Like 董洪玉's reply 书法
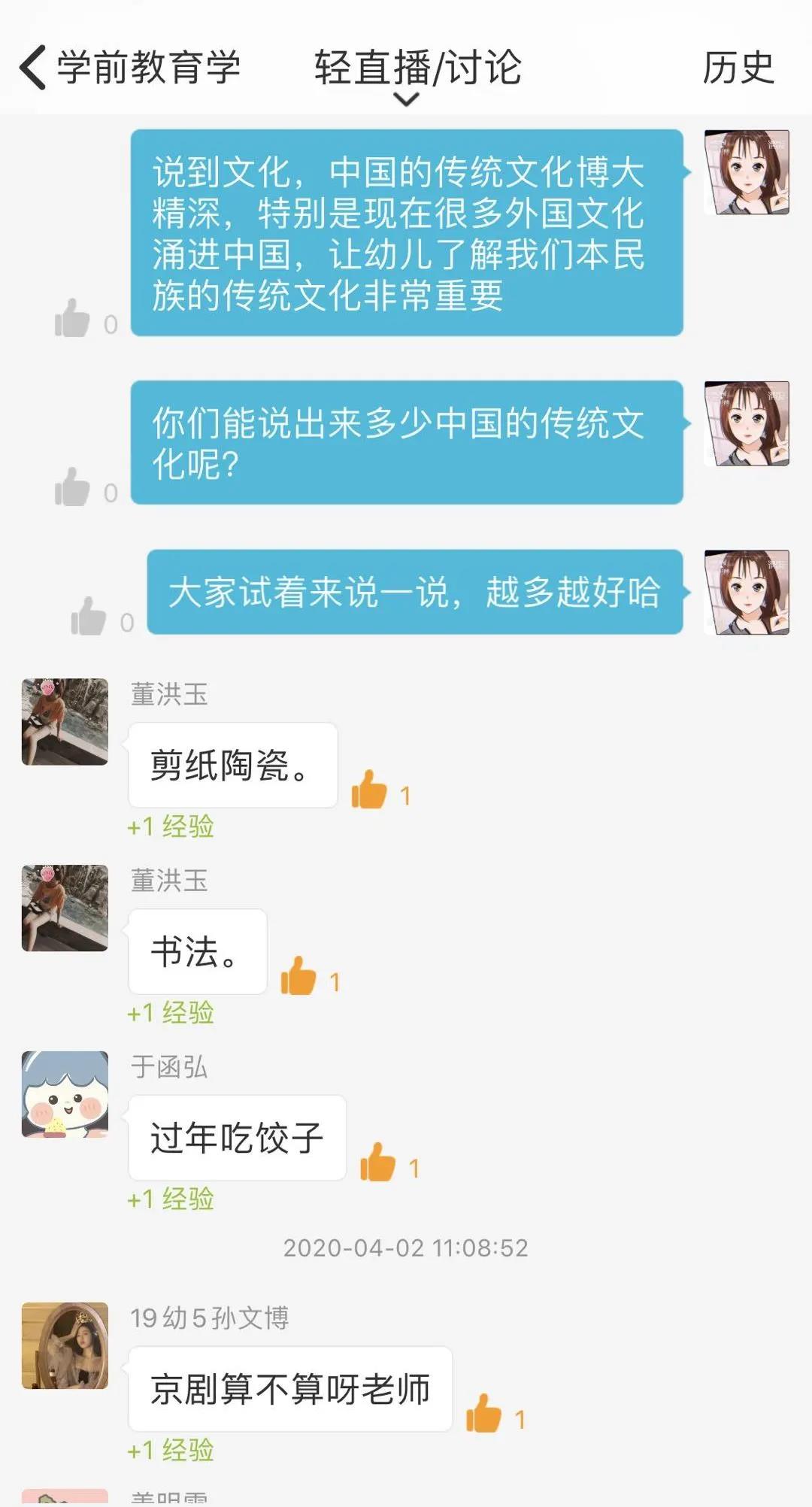The height and width of the screenshot is (1507, 812). click(298, 977)
